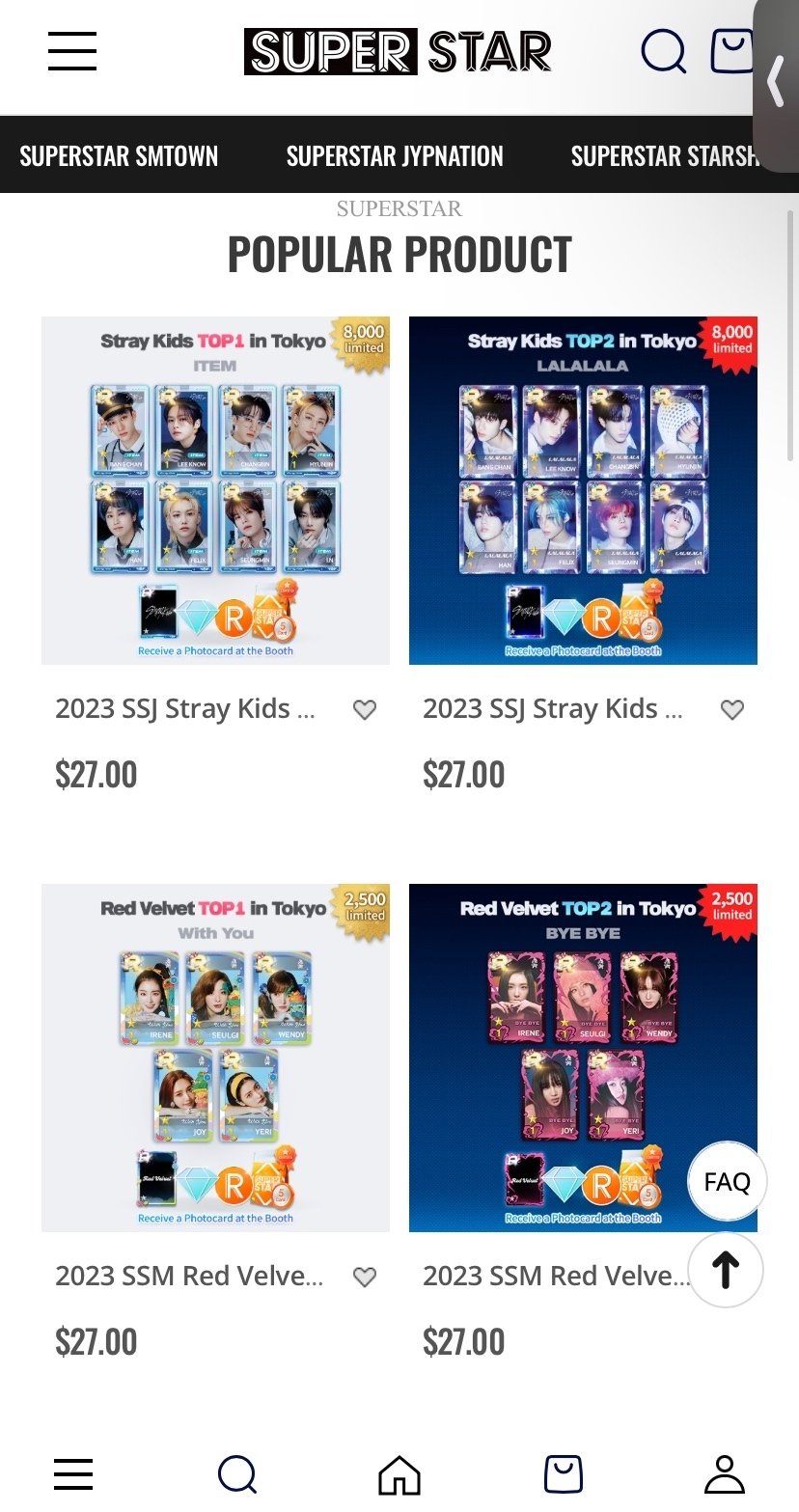Open the FAQ floating button
Screen dimensions: 799x1512
point(727,1181)
